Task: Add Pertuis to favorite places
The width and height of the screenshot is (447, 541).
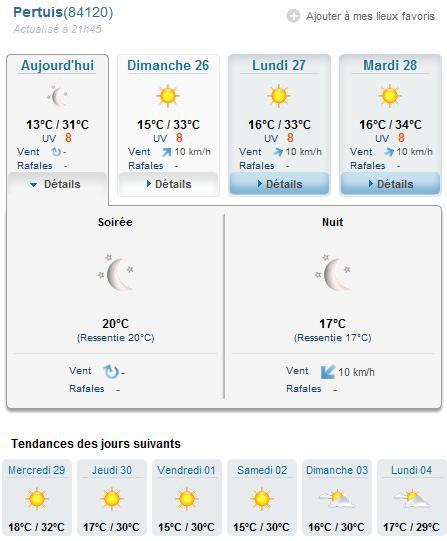Action: (x=361, y=16)
